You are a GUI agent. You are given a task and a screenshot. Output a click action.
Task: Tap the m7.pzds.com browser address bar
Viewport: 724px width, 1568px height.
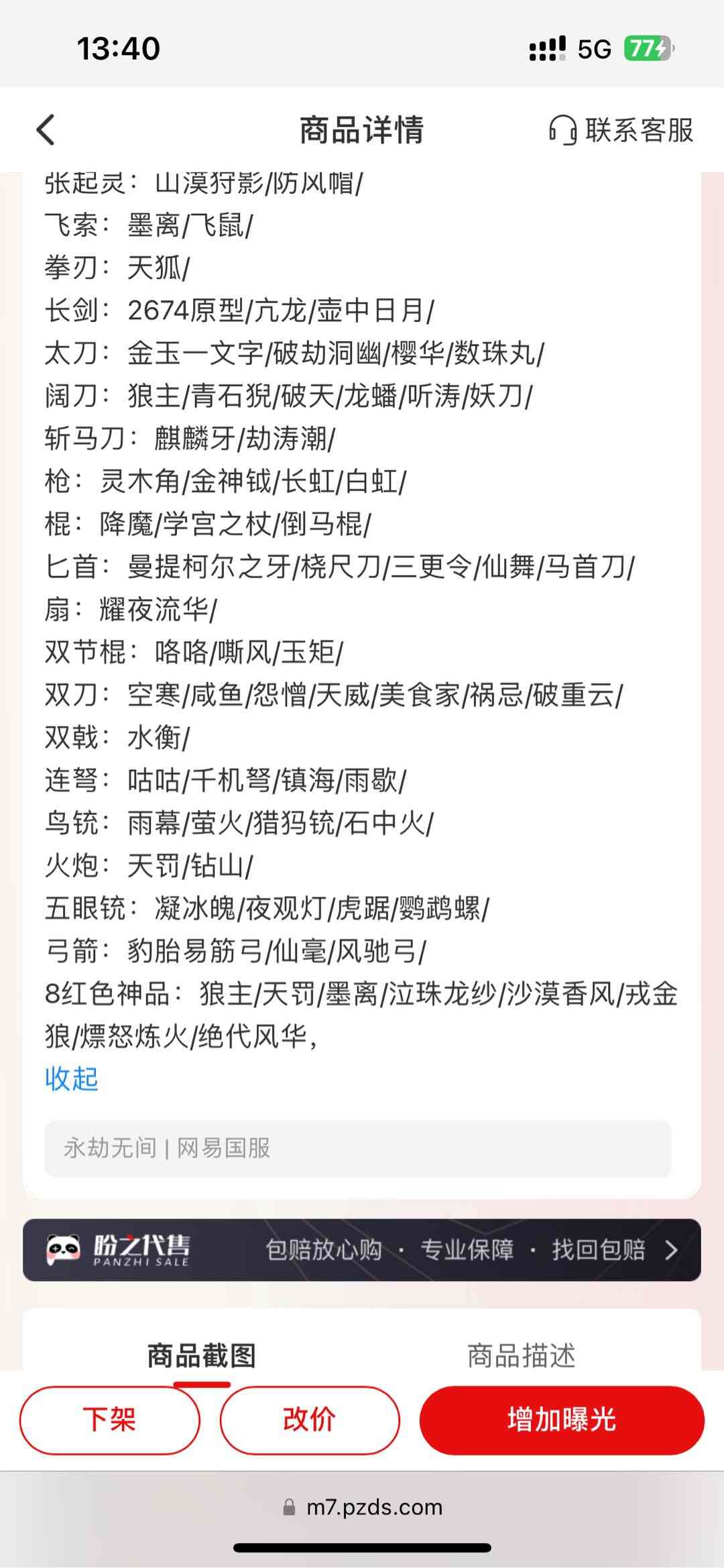pyautogui.click(x=362, y=1507)
